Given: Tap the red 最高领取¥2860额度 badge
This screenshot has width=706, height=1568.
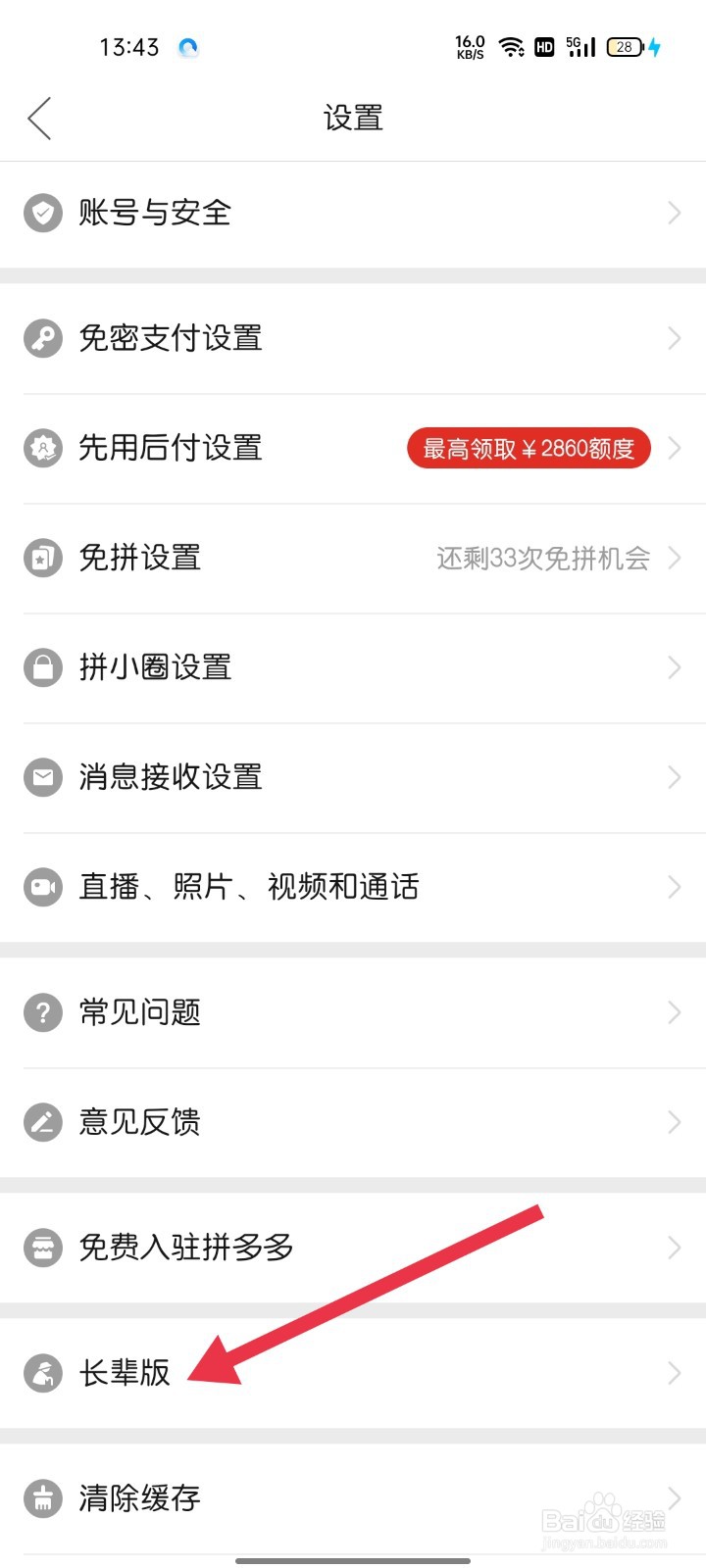Looking at the screenshot, I should 528,448.
